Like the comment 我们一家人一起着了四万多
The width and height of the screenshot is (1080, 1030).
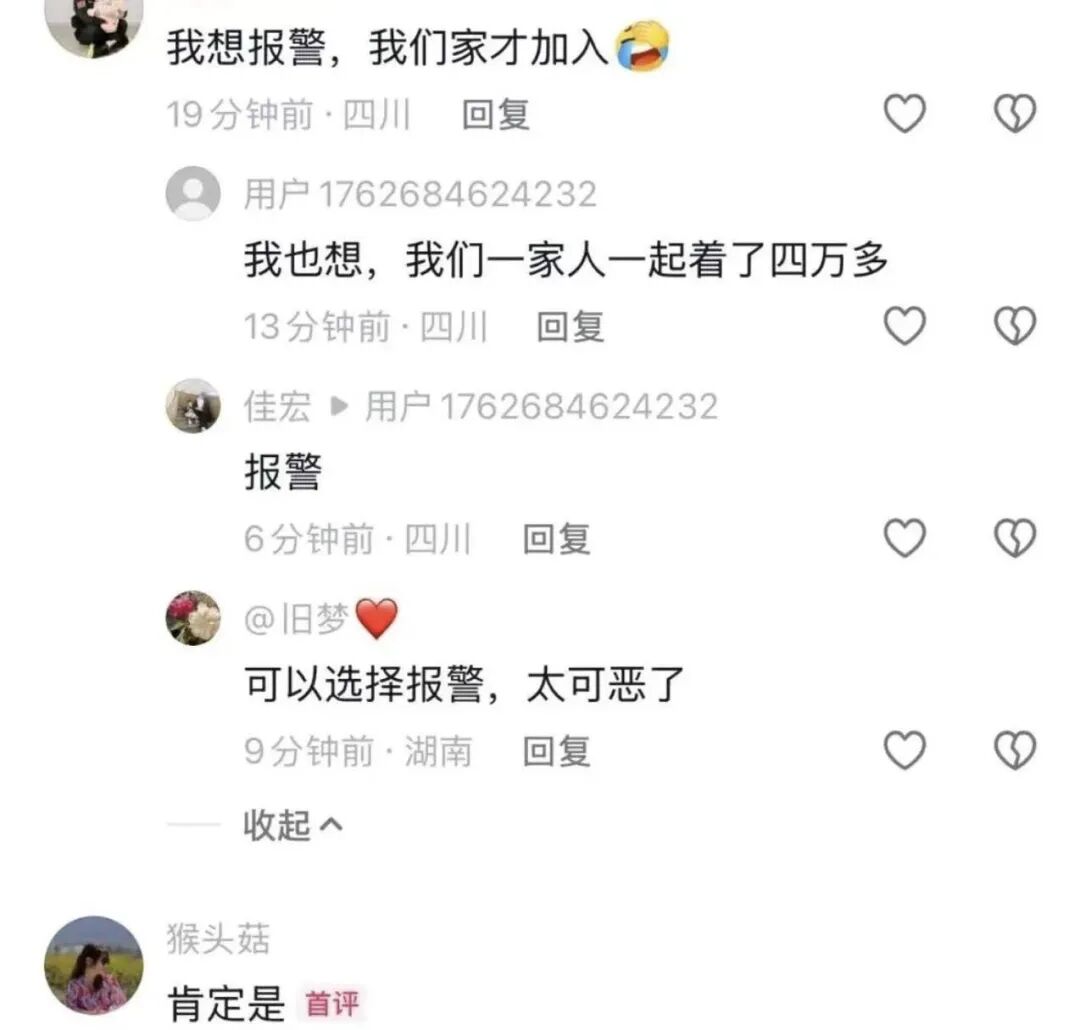(906, 326)
